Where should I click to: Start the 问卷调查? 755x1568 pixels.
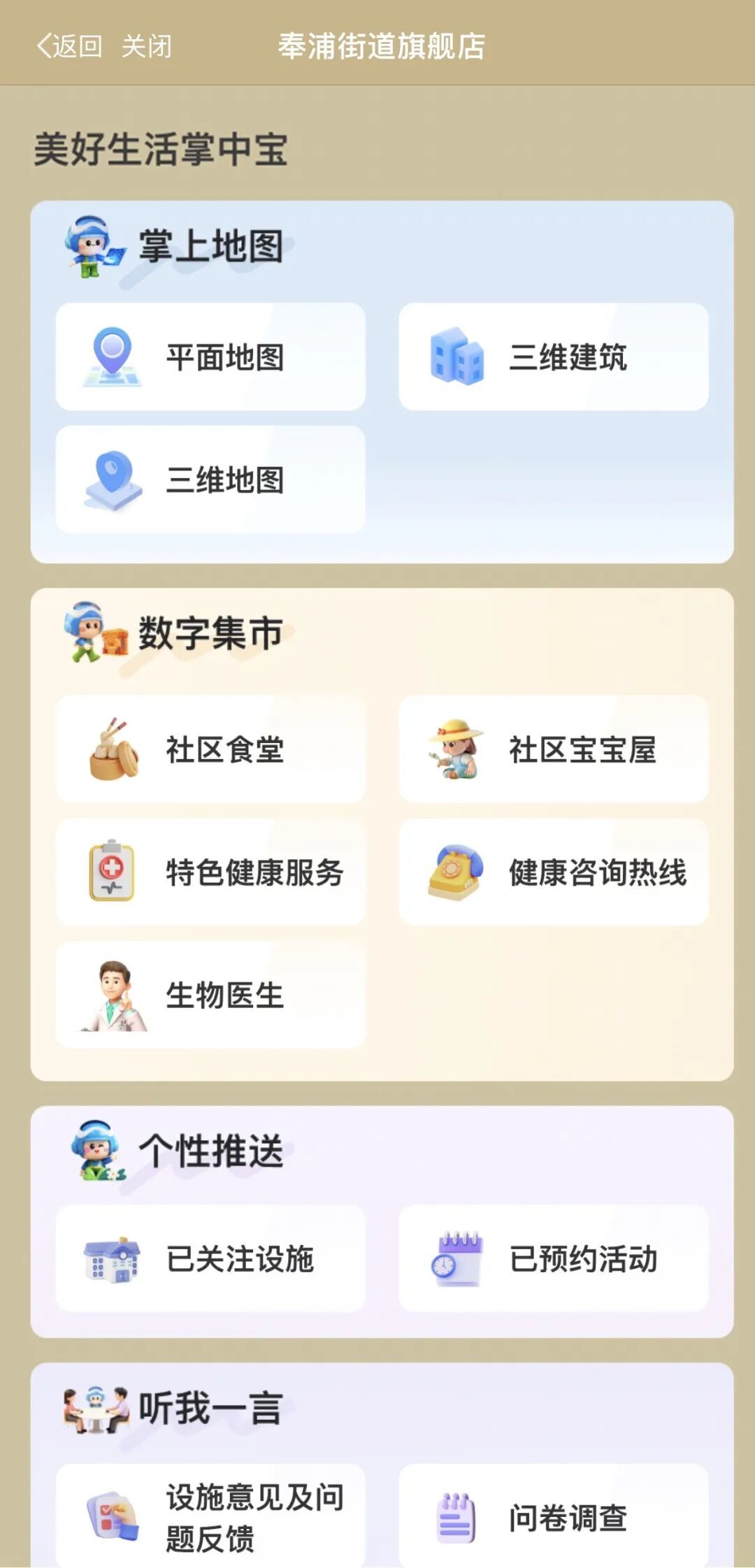553,1517
